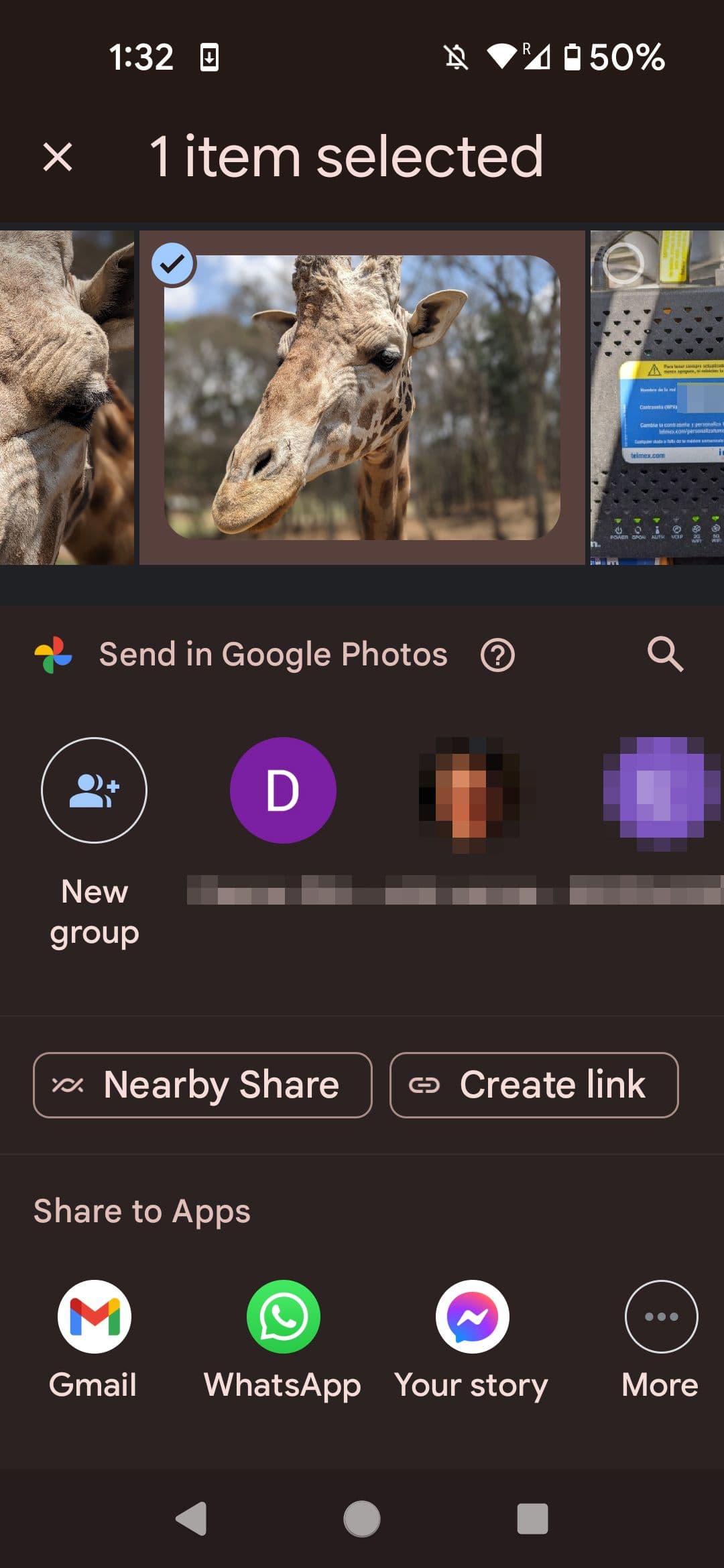Tap Create link
Screen dimensions: 724x1568
point(533,1084)
